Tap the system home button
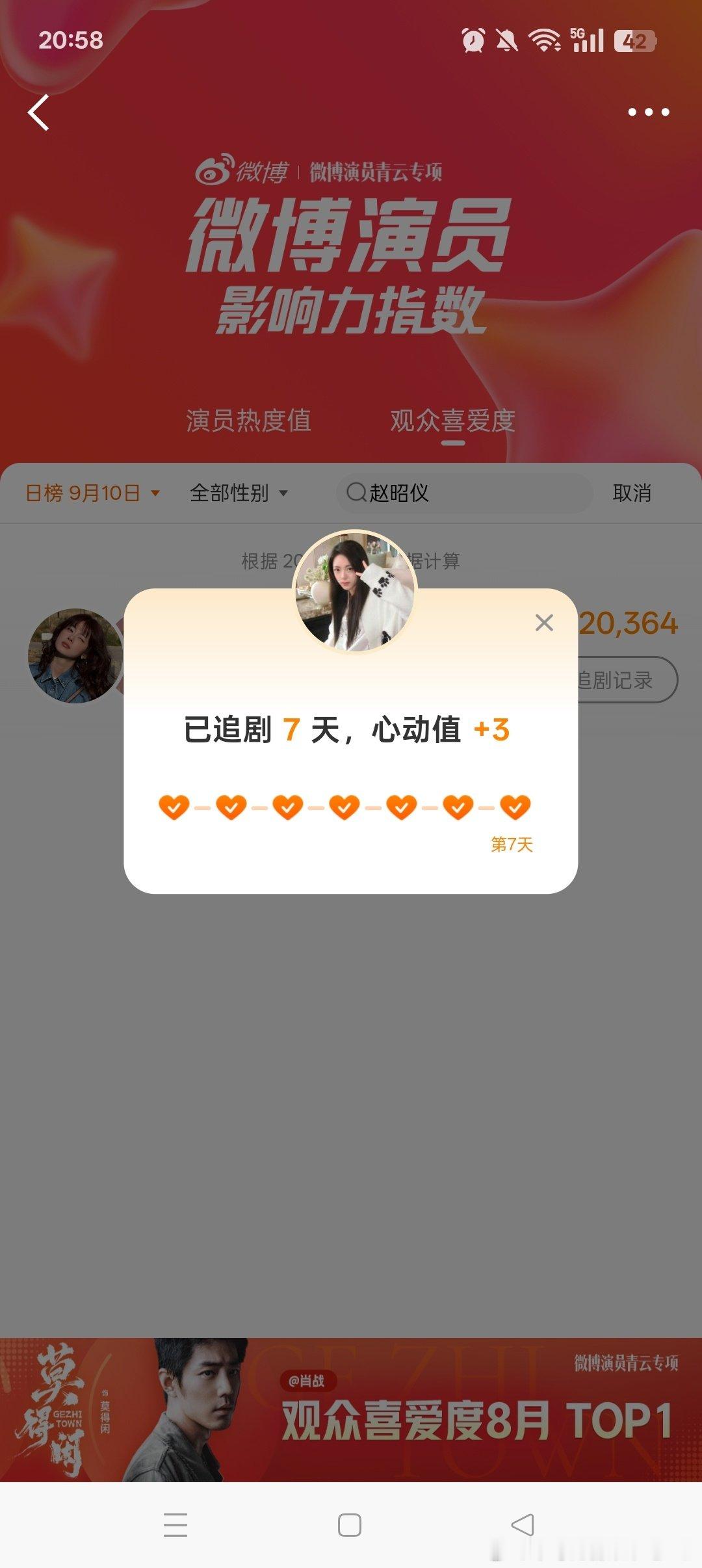The width and height of the screenshot is (702, 1568). click(x=350, y=1524)
